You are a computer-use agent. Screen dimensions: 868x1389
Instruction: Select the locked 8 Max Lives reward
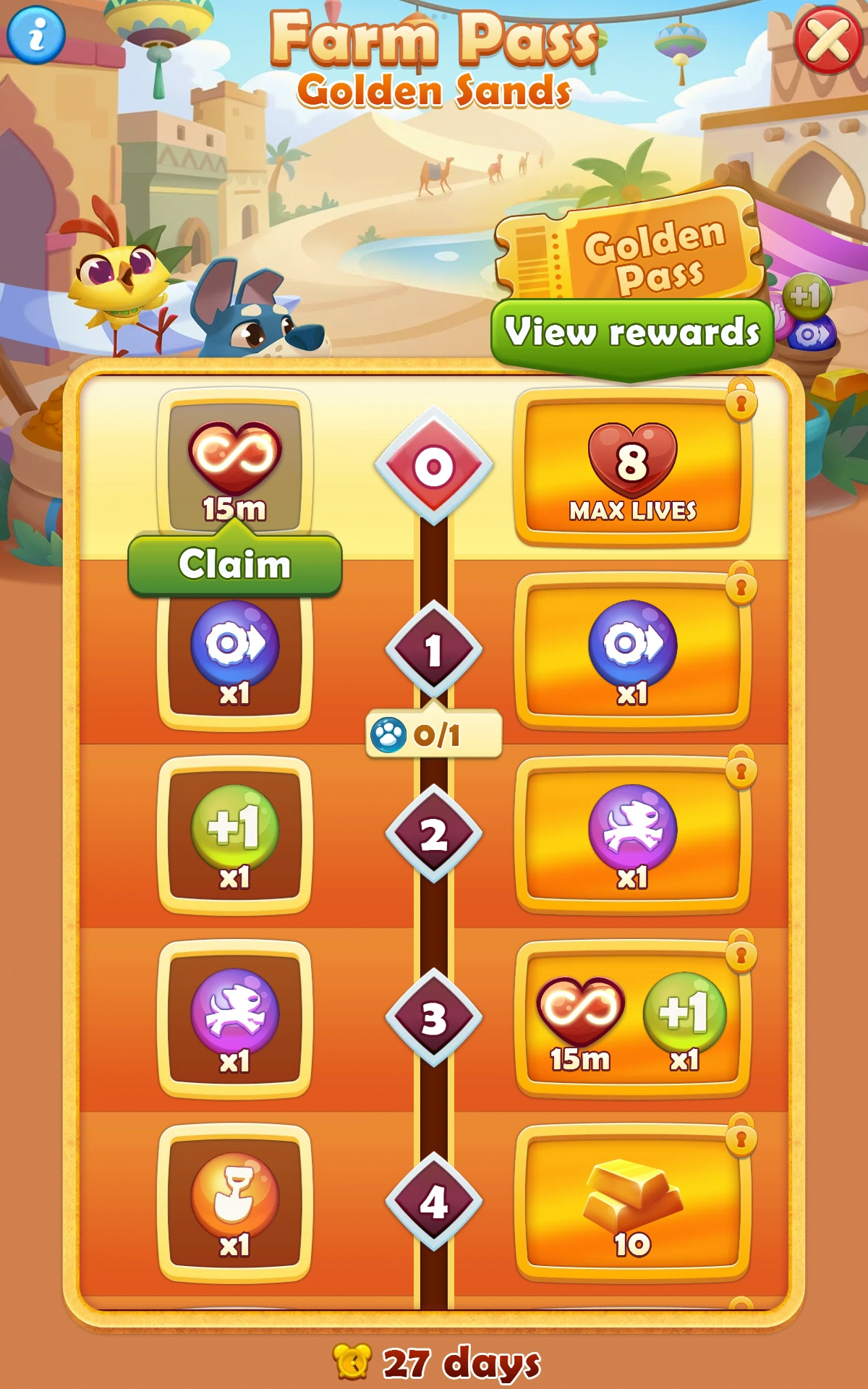[x=631, y=468]
